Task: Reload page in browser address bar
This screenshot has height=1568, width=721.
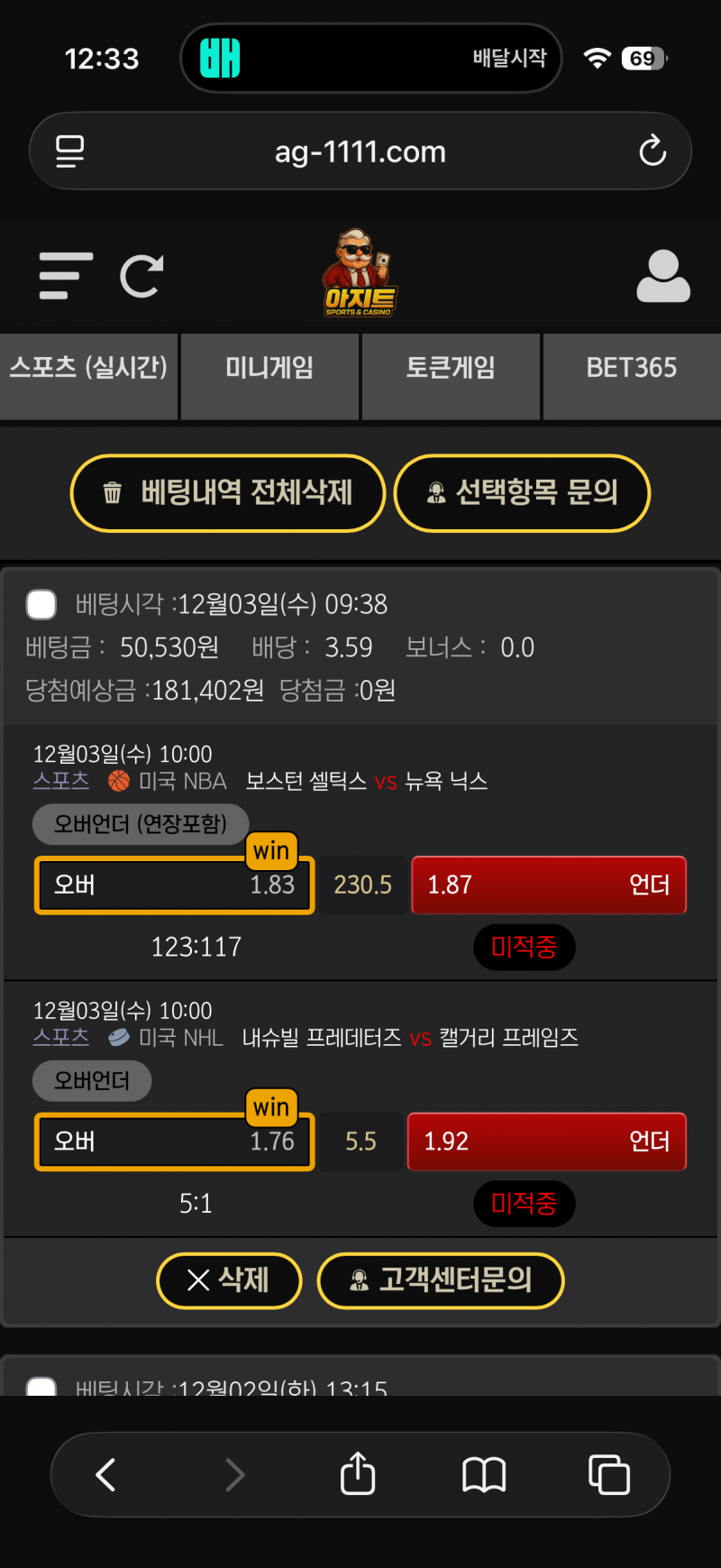Action: (653, 151)
